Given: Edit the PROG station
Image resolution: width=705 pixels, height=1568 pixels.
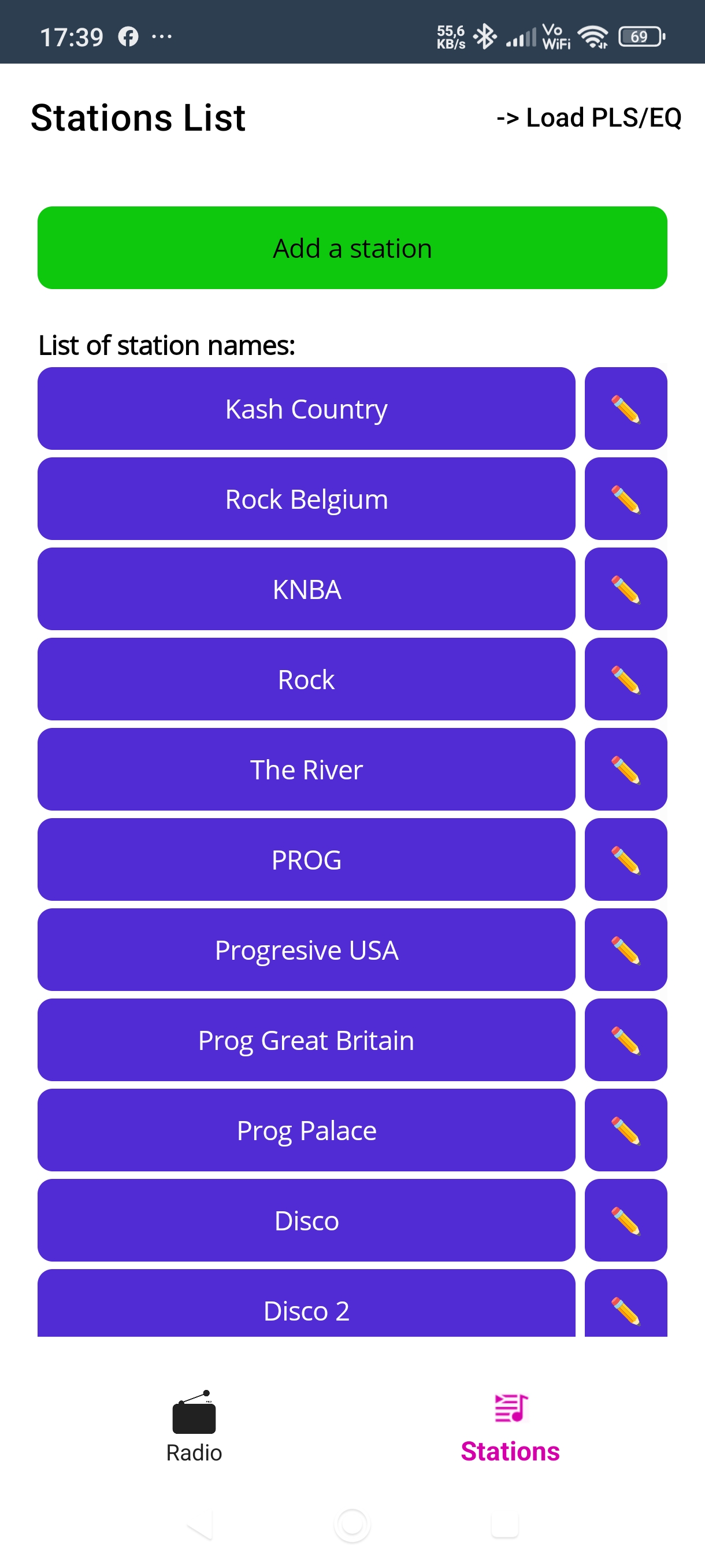Looking at the screenshot, I should pos(625,860).
